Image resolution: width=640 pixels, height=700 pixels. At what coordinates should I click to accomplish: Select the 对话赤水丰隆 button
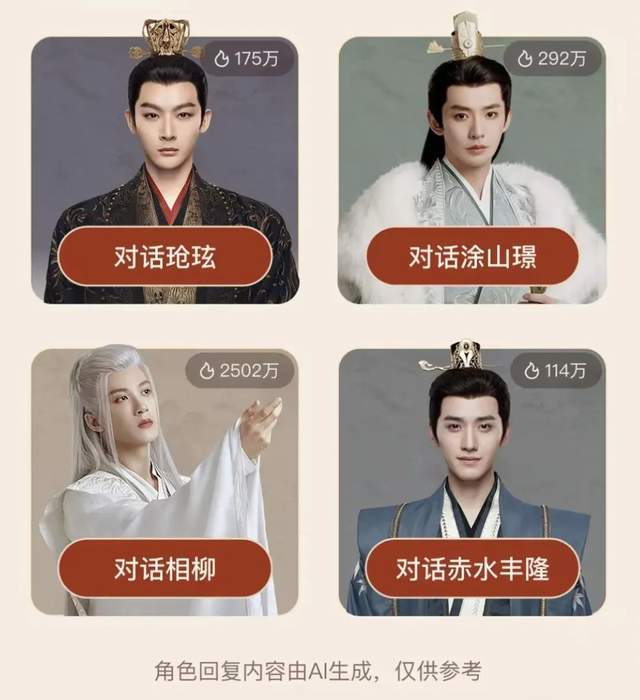click(472, 569)
